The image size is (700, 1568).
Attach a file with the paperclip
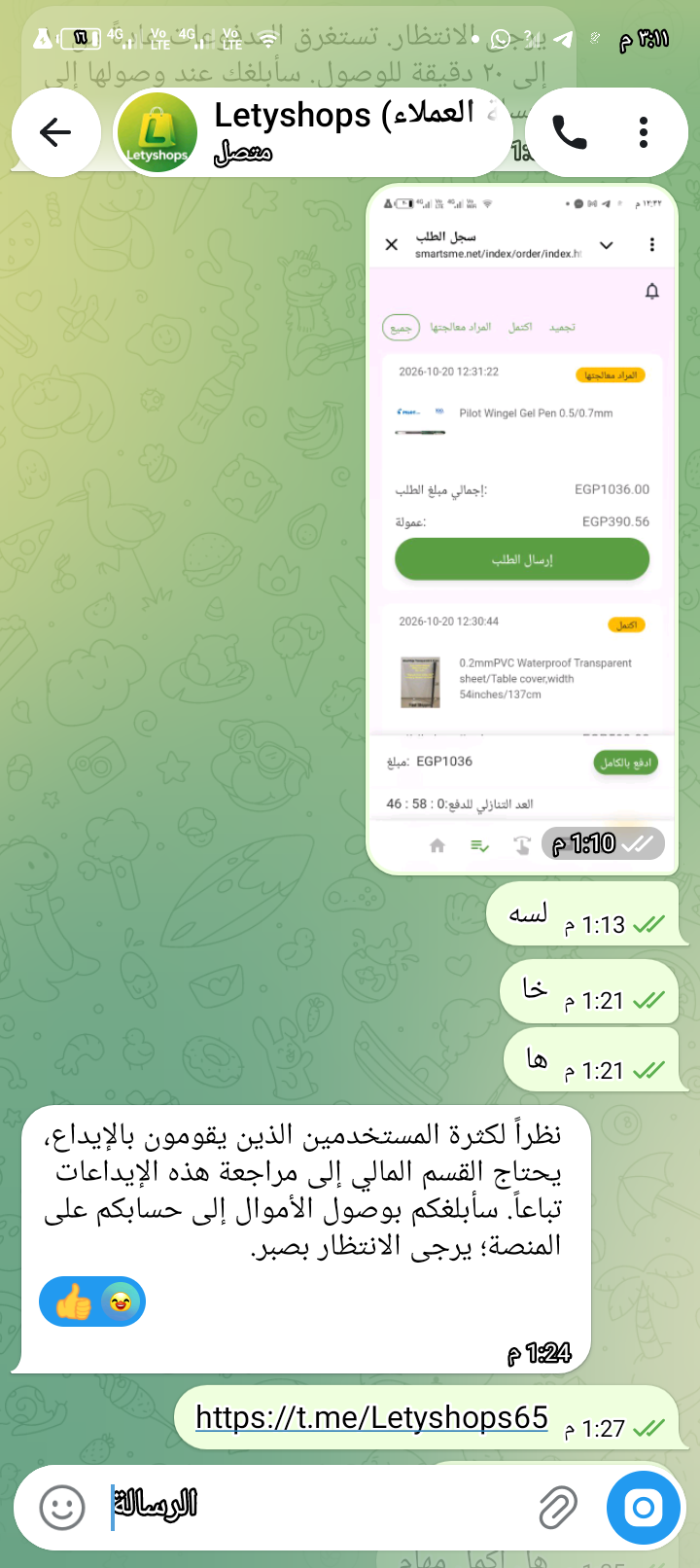tap(558, 1508)
